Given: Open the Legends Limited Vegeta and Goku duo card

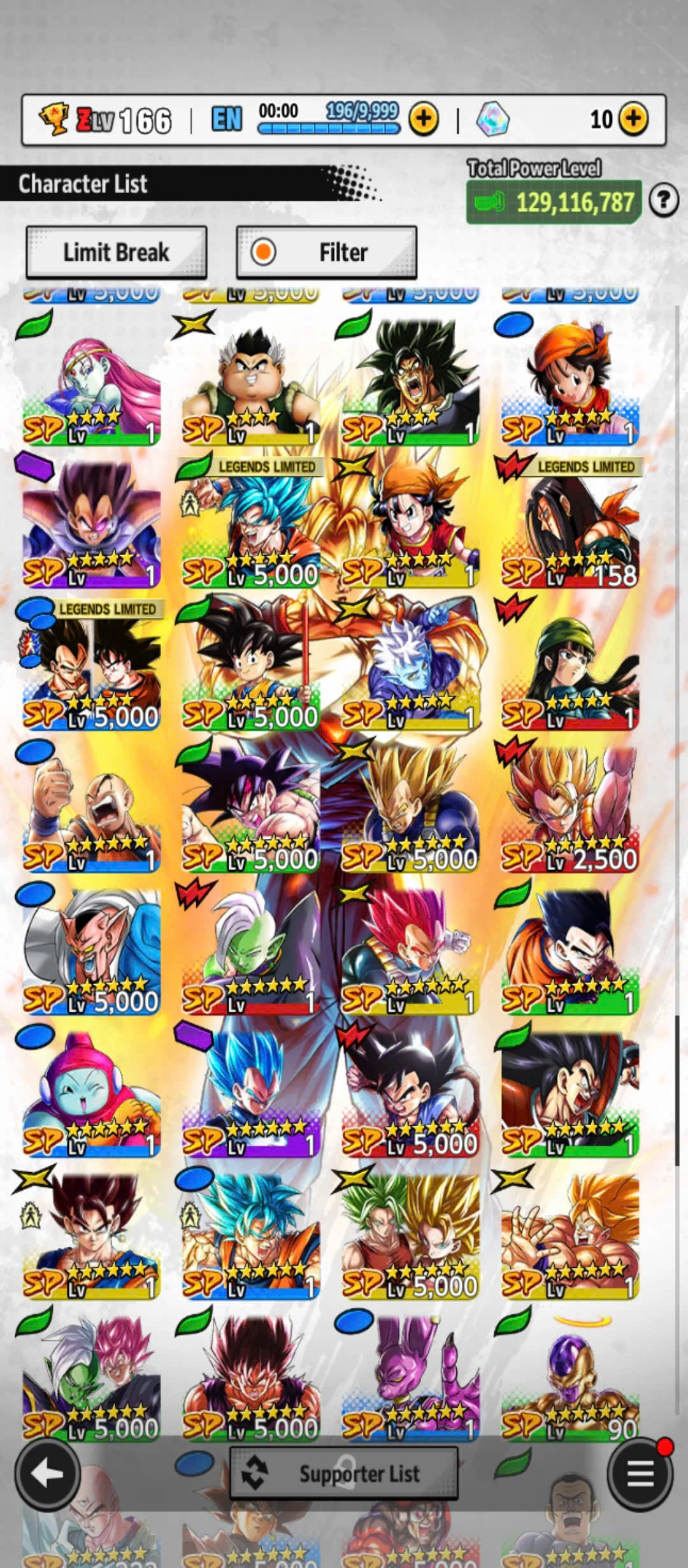Looking at the screenshot, I should pos(91,666).
